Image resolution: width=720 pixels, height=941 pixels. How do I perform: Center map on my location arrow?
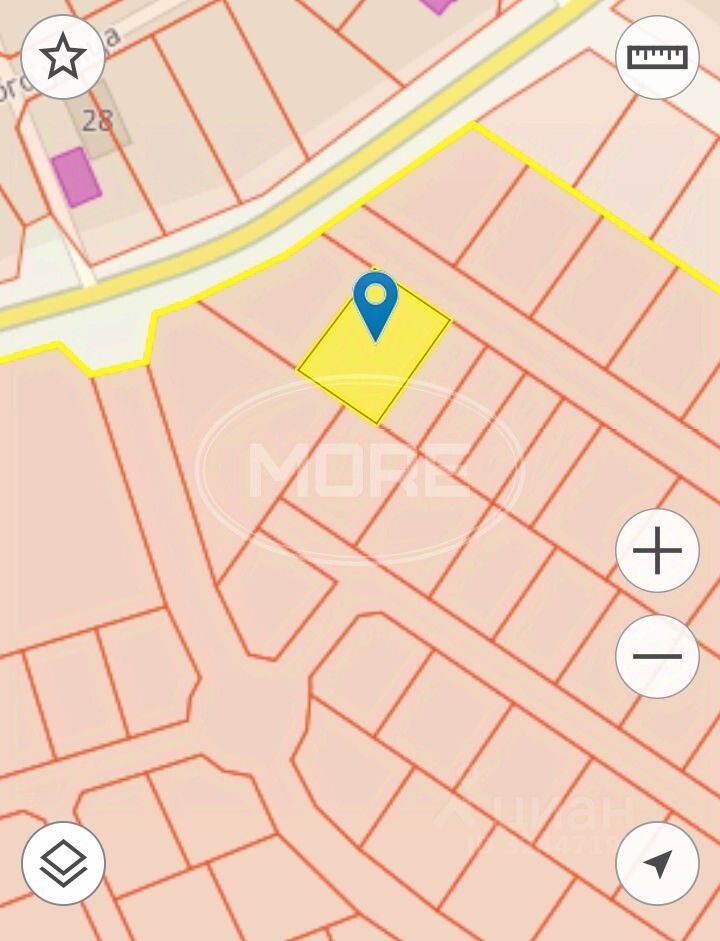click(x=657, y=863)
